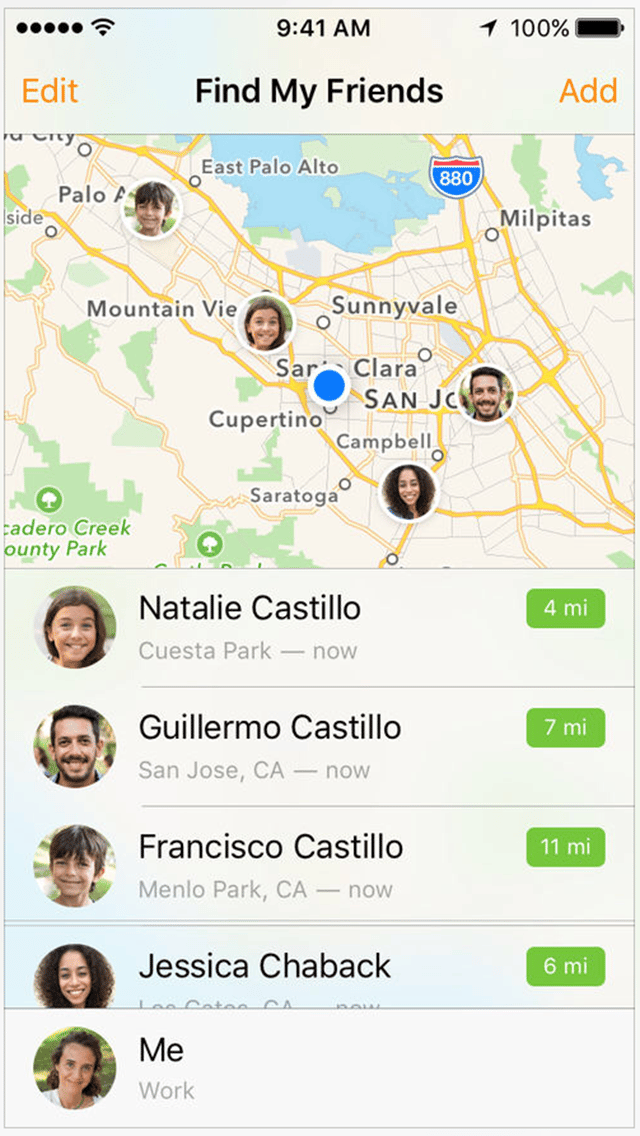Tap the Edit button
Image resolution: width=640 pixels, height=1136 pixels.
(x=49, y=91)
